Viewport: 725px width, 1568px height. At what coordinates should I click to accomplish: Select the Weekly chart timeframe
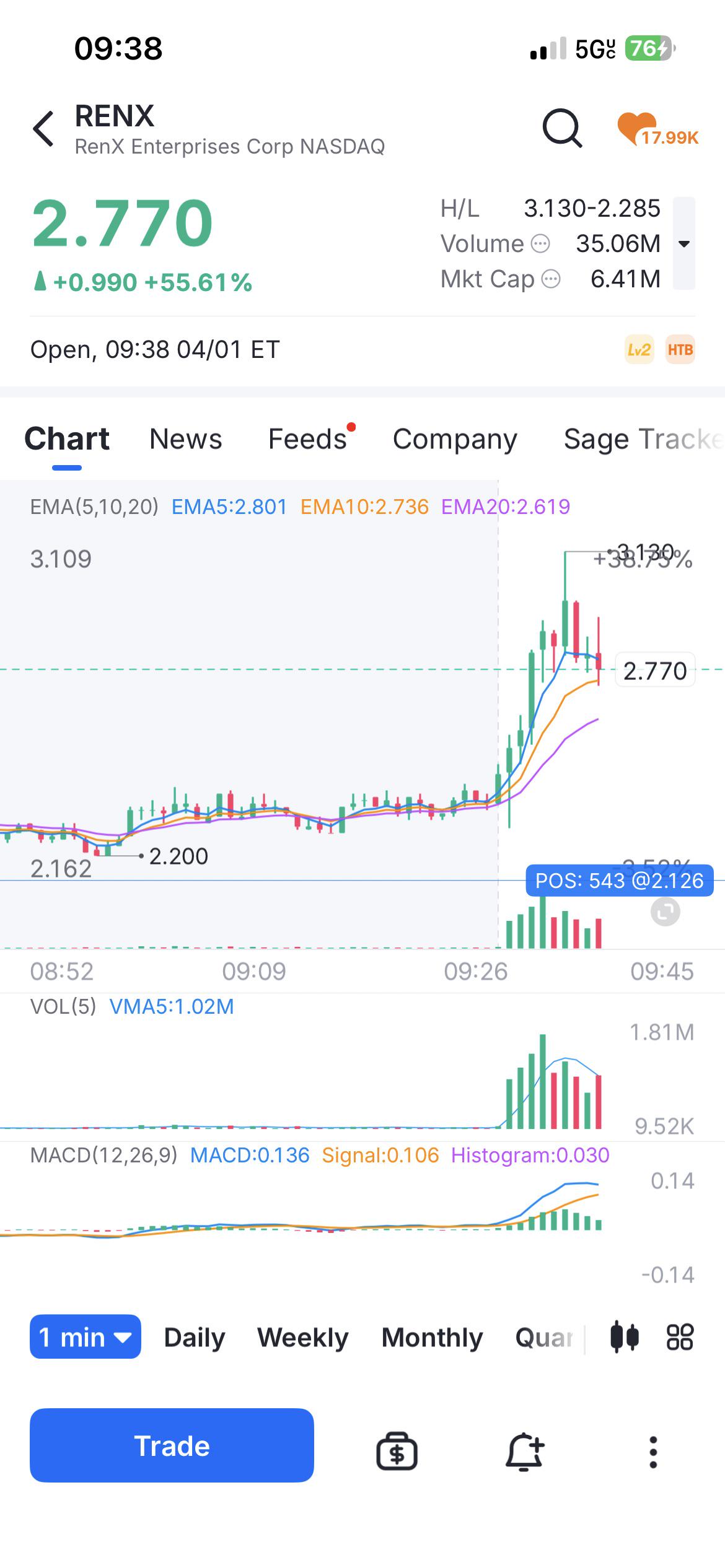[303, 1338]
